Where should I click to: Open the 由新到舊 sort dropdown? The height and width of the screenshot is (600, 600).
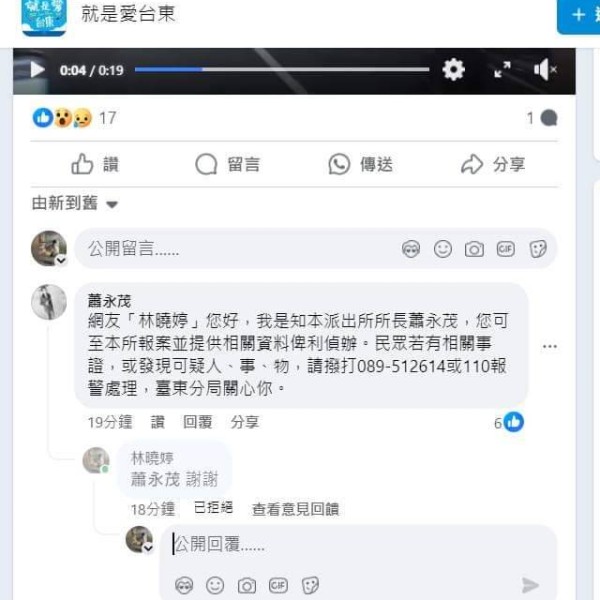point(75,203)
